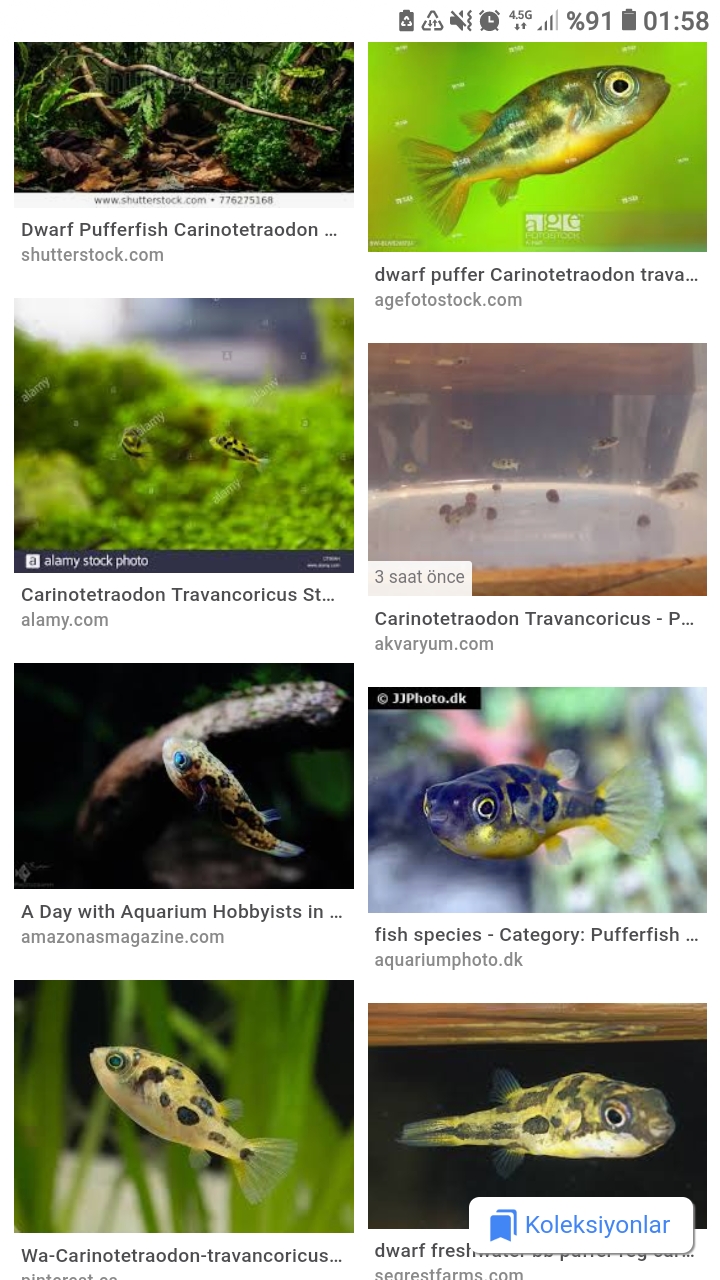This screenshot has width=720, height=1280.
Task: Open the agefotostock.com dwarf puffer image
Action: click(537, 147)
